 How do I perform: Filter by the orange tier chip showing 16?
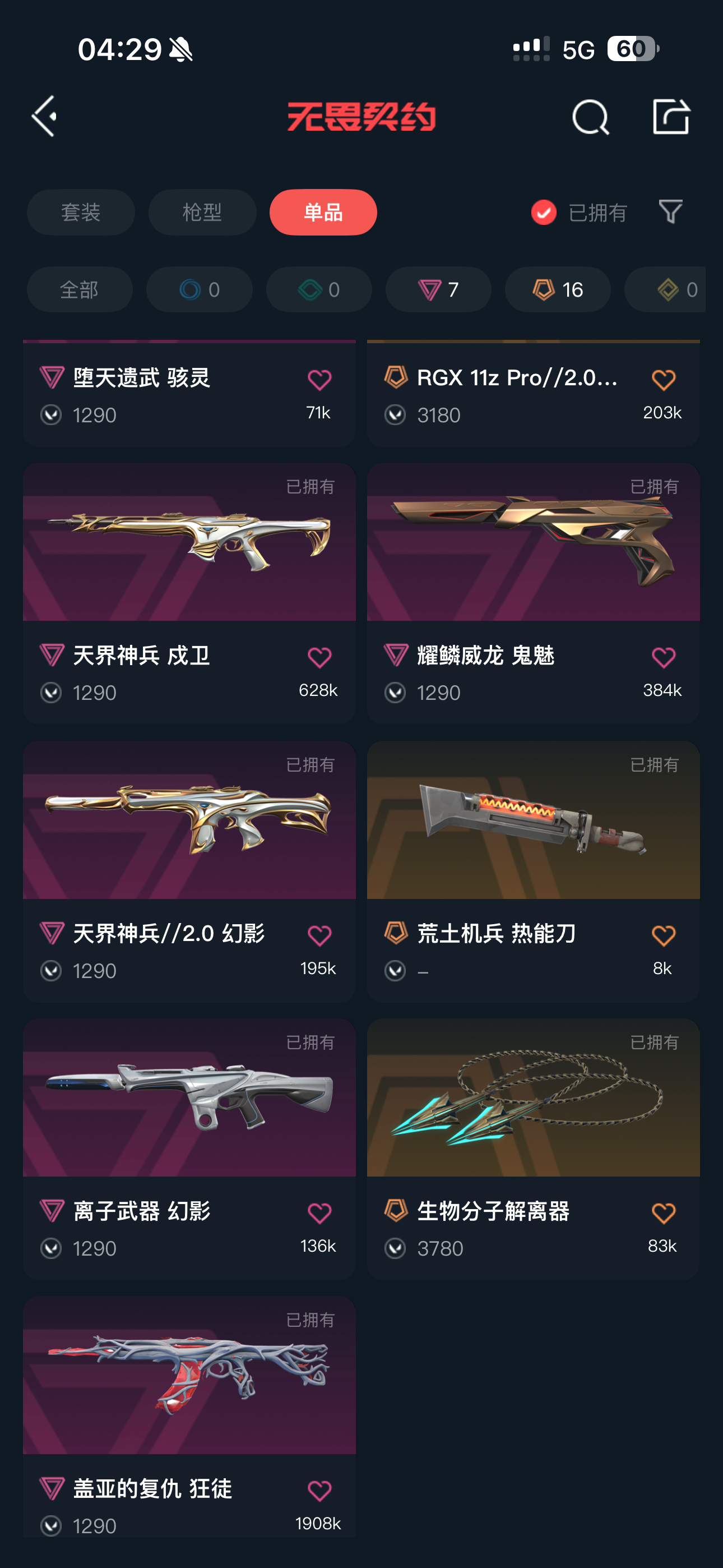558,290
